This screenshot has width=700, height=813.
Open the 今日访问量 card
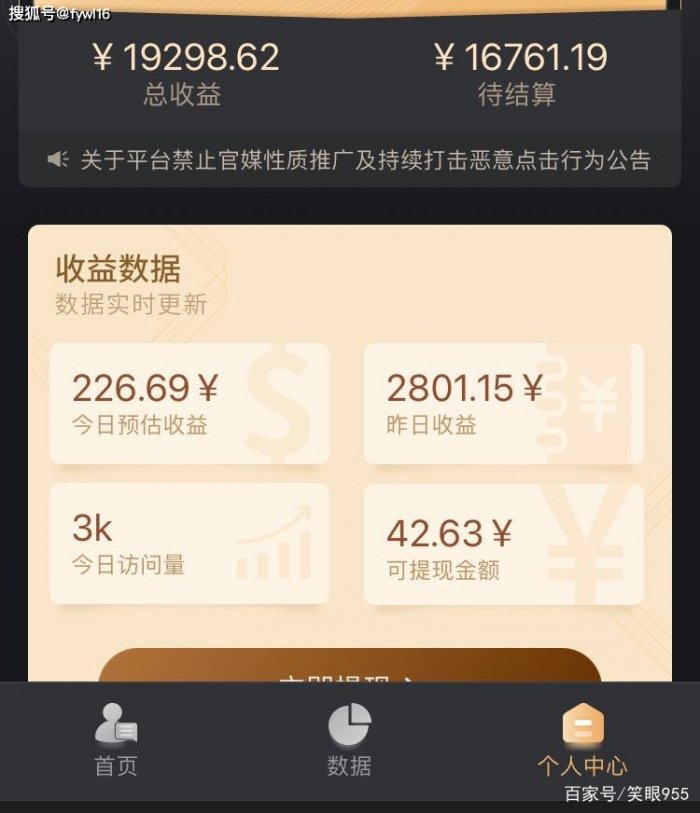point(189,544)
